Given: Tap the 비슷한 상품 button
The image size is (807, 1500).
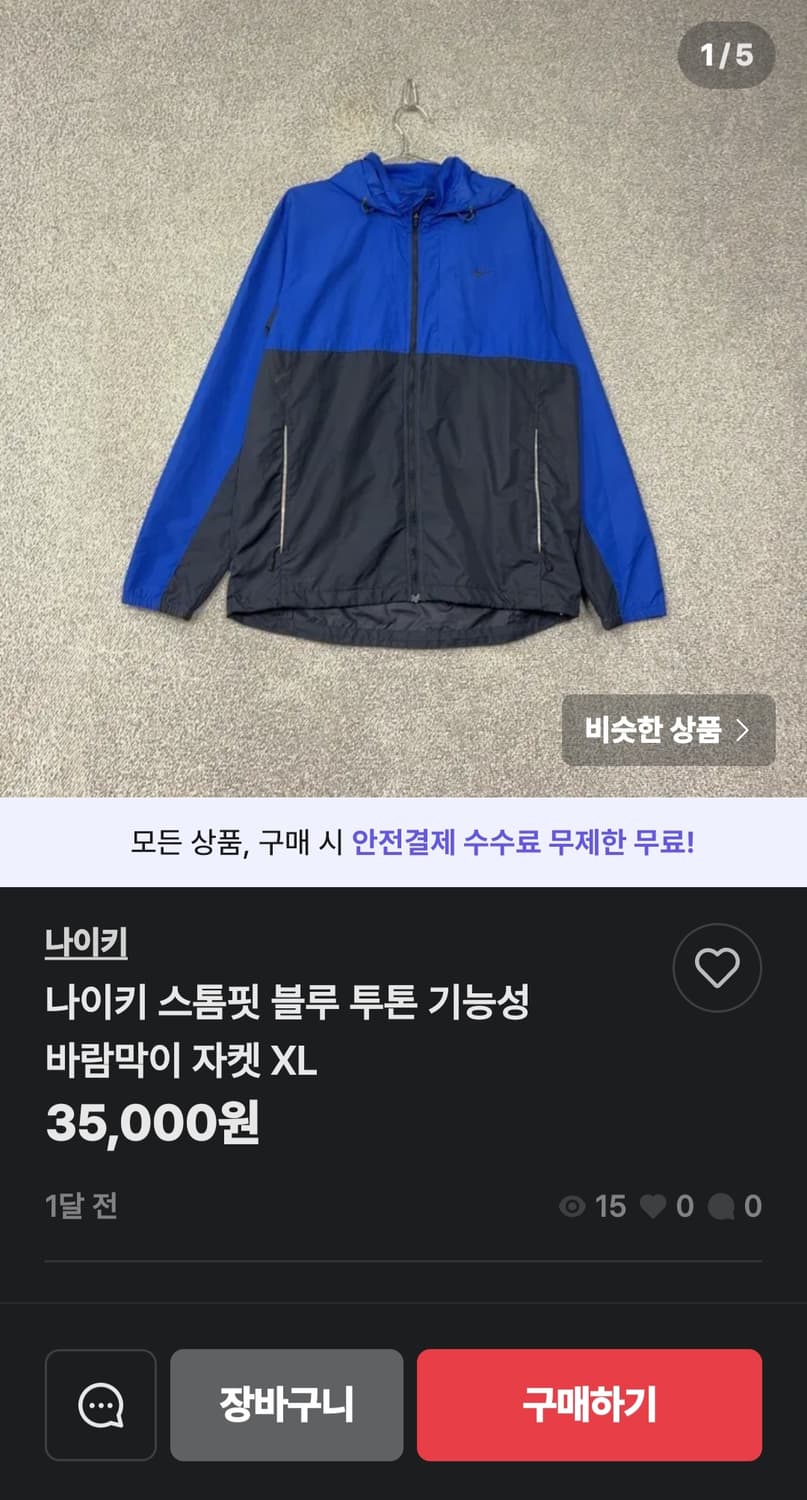Looking at the screenshot, I should click(x=668, y=730).
